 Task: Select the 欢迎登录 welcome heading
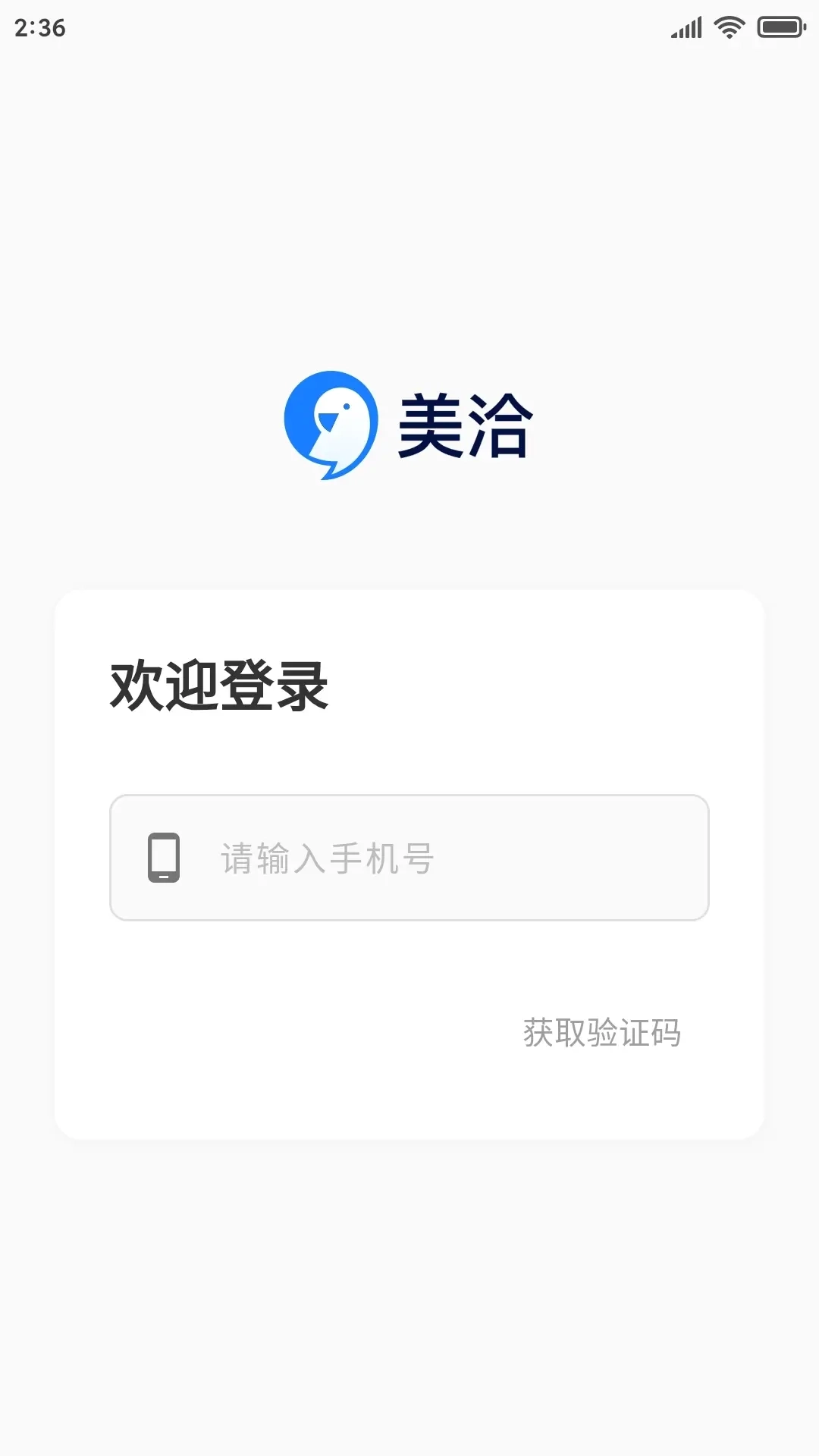(x=220, y=686)
